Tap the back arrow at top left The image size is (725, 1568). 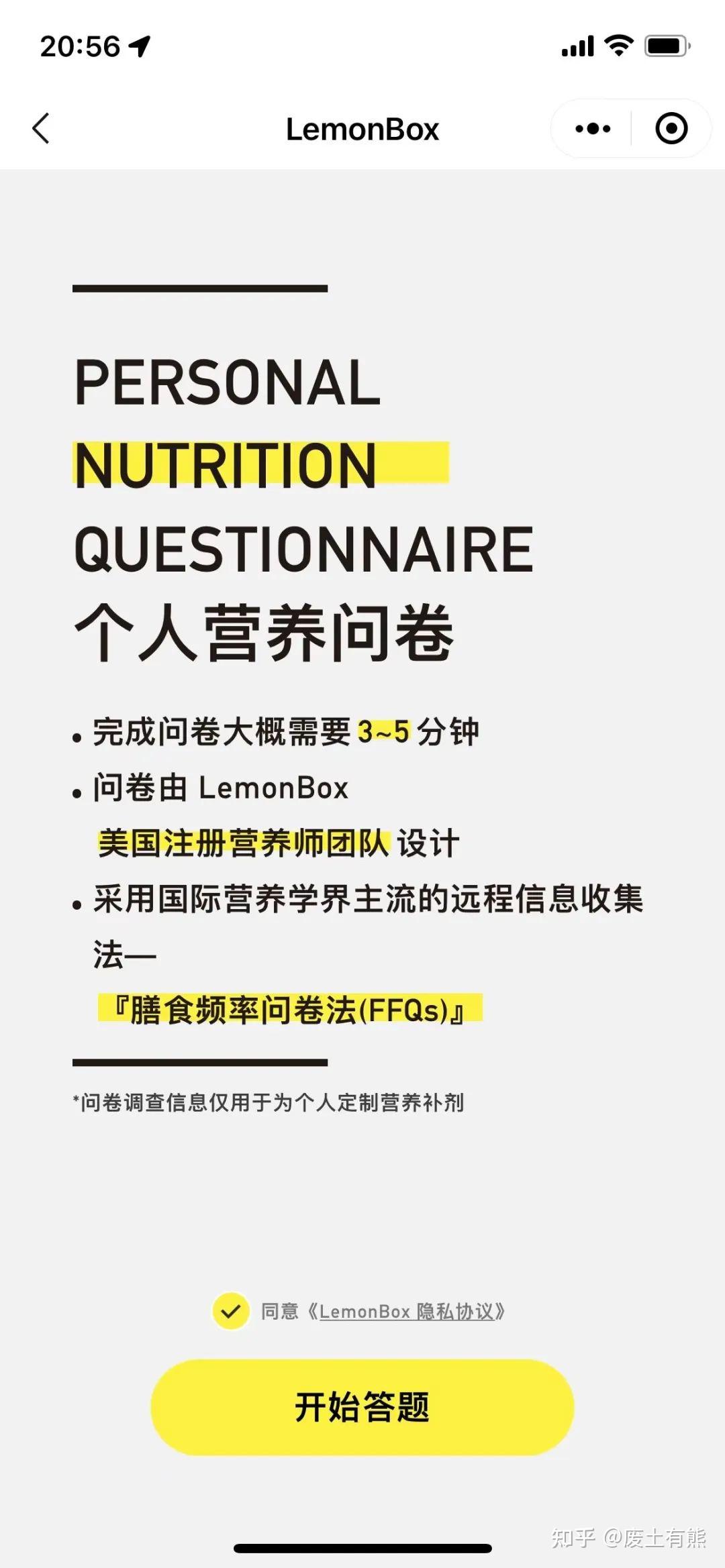point(42,128)
